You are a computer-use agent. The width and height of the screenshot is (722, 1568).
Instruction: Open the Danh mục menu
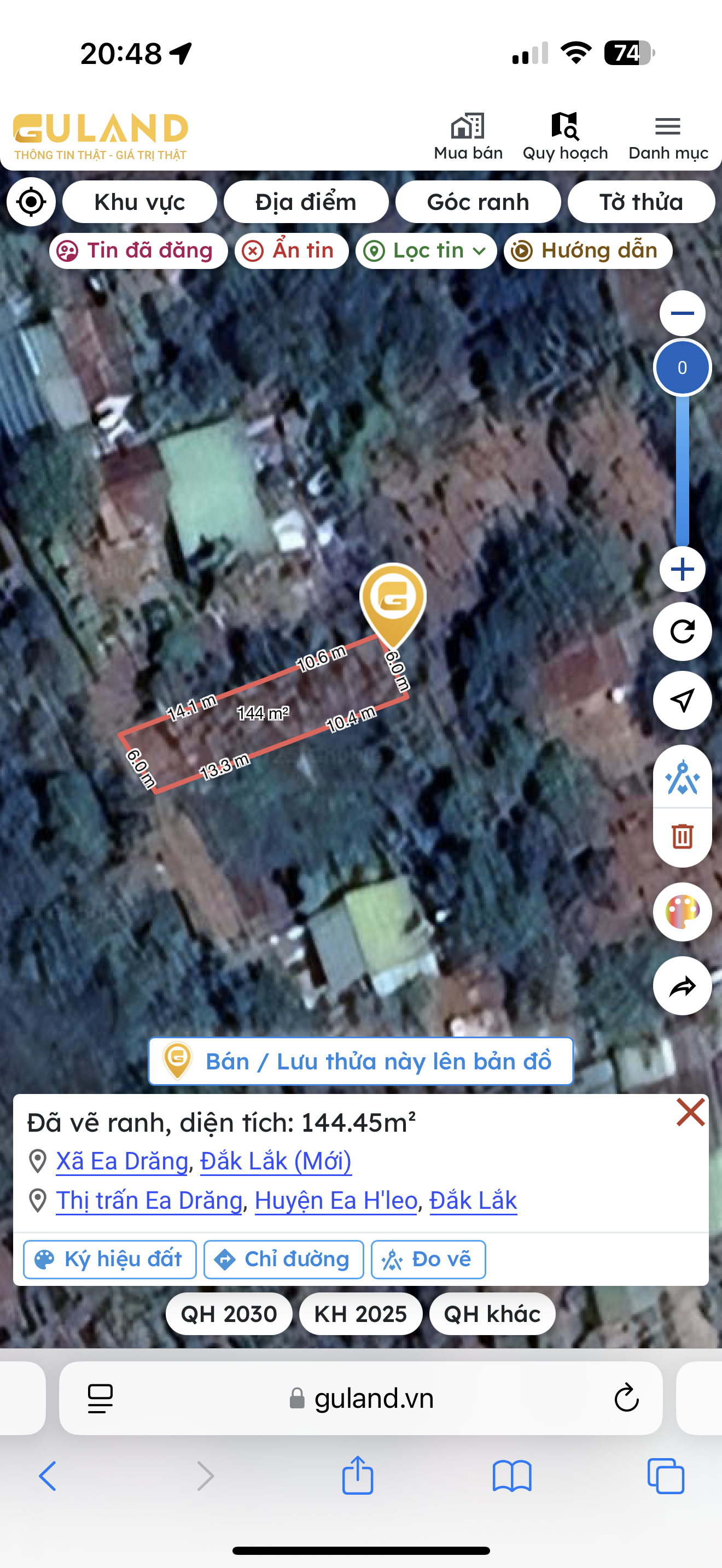tap(668, 137)
